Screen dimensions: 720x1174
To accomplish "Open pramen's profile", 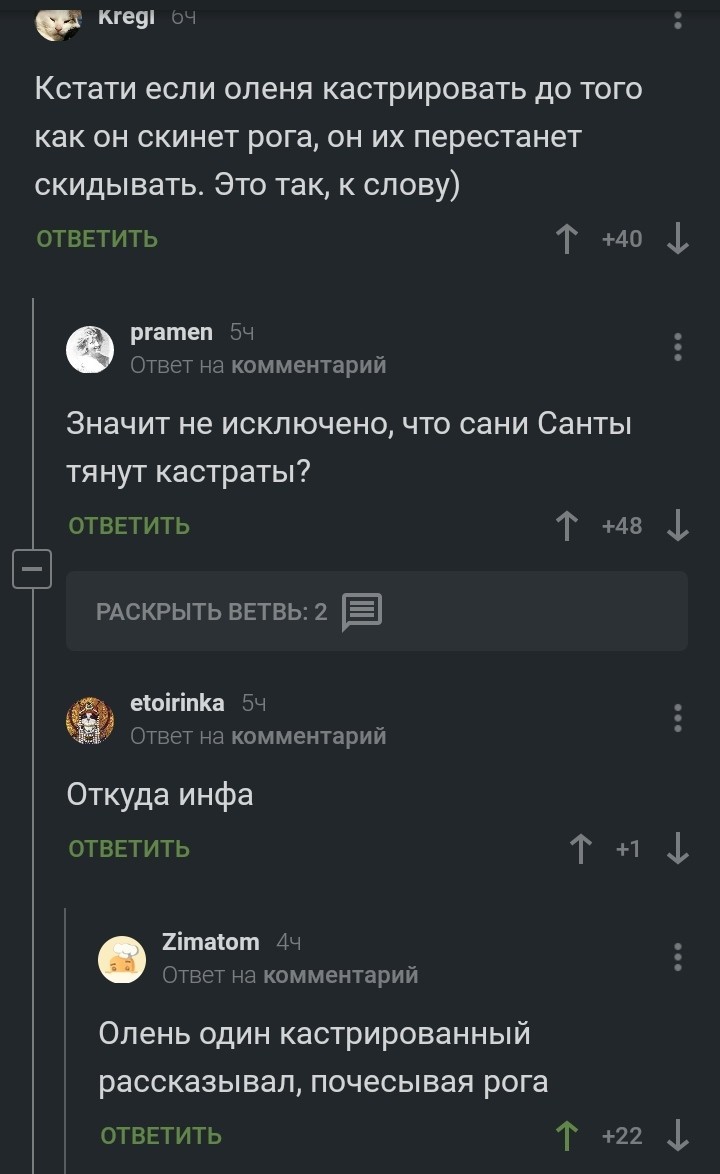I will pyautogui.click(x=171, y=332).
